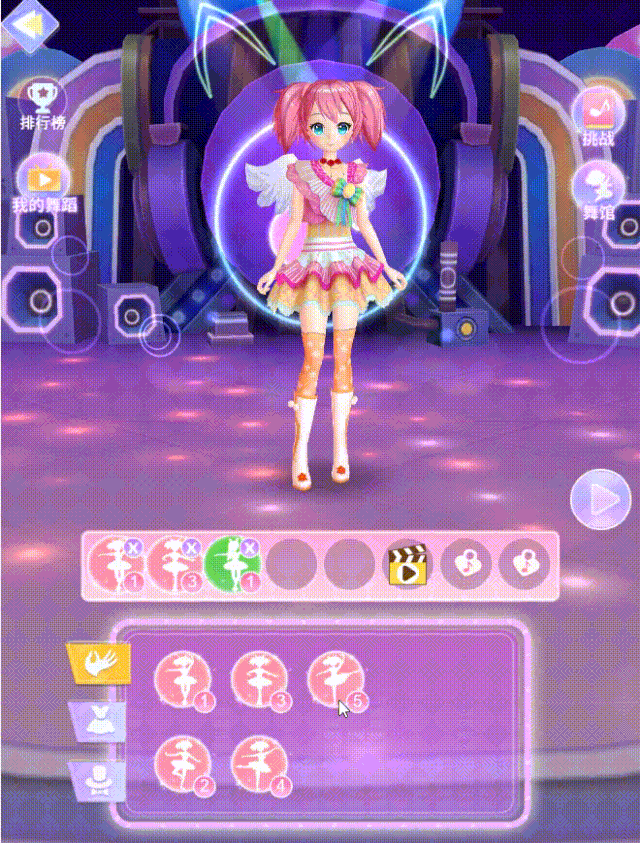Screen dimensions: 640x843
Task: Switch to the dress outfit tab
Action: (97, 720)
